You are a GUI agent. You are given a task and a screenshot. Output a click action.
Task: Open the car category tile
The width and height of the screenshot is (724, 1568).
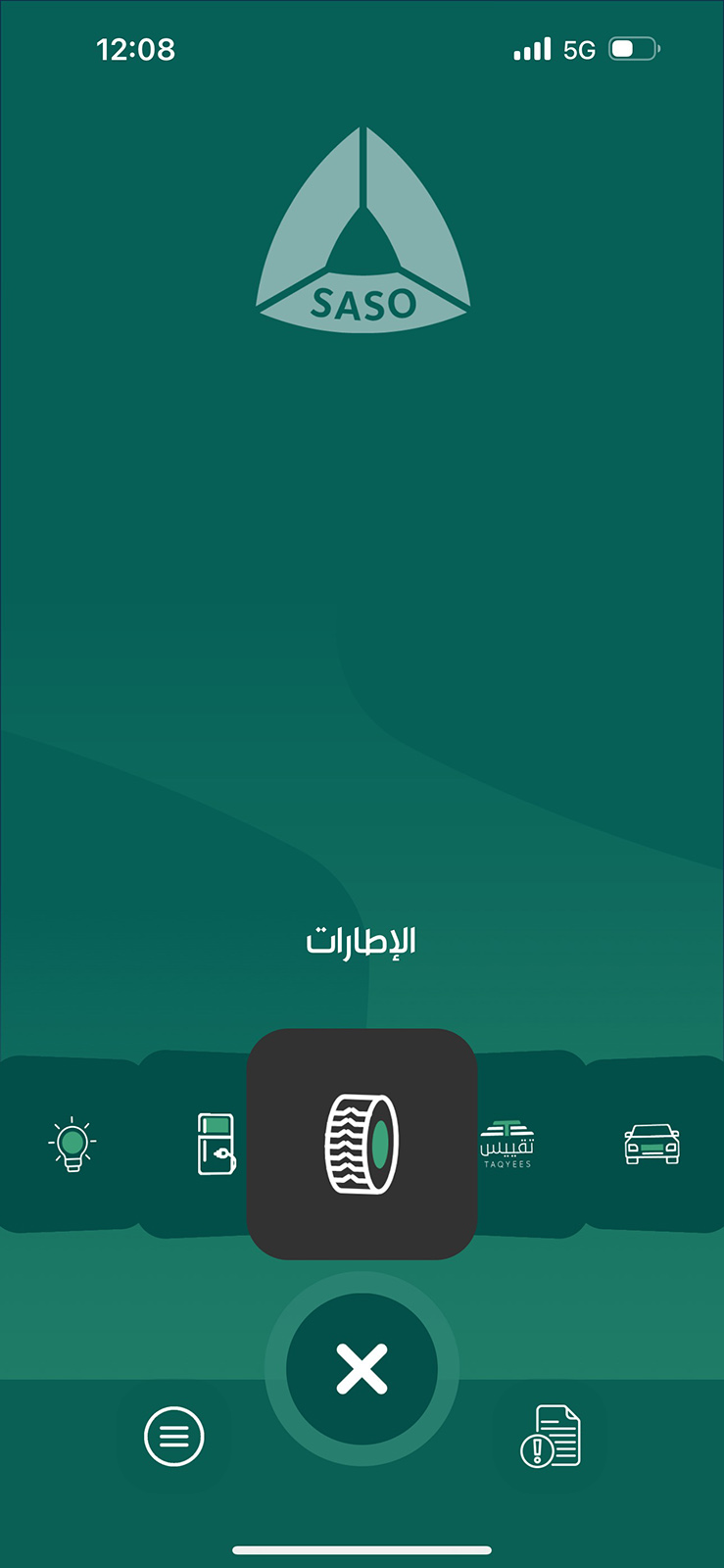click(x=652, y=1144)
